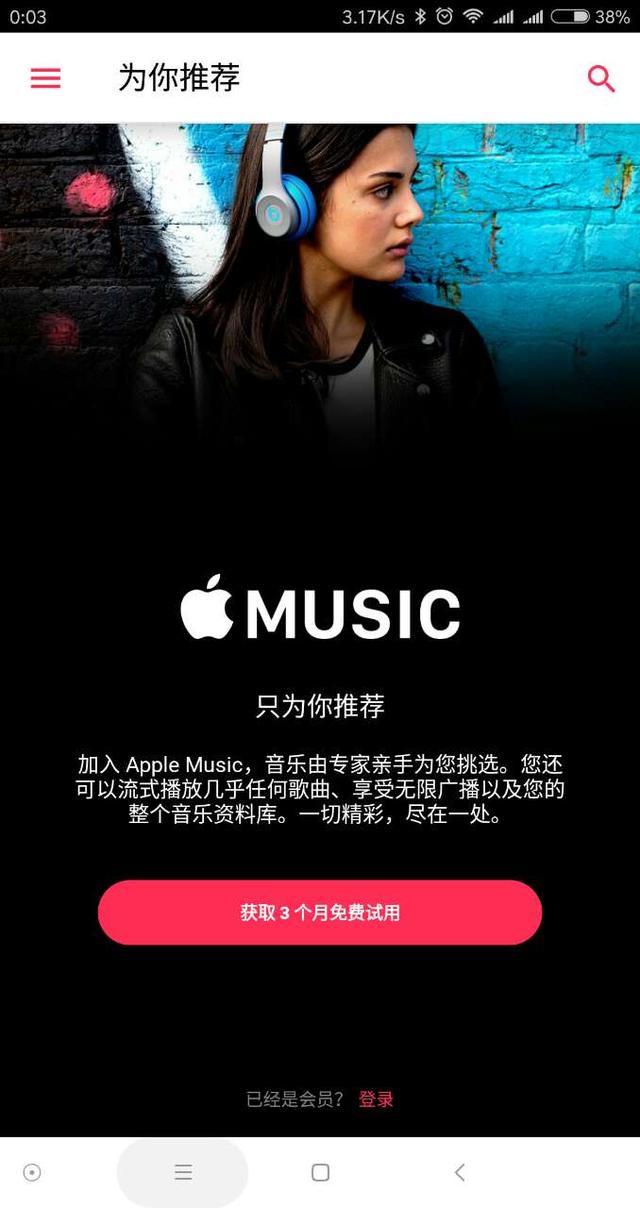Tap 获取 3 个月免费试用 button
The height and width of the screenshot is (1208, 640).
(x=320, y=912)
